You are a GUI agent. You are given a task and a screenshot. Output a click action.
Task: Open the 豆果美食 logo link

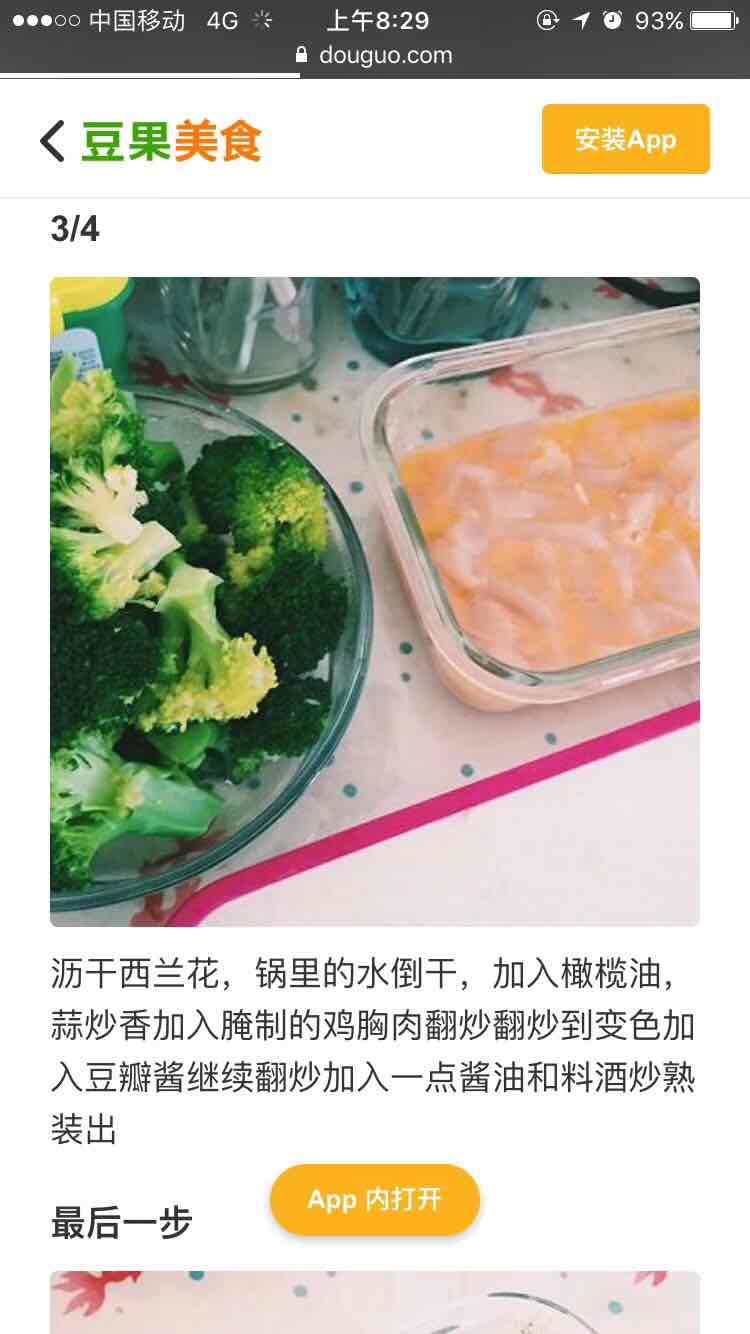pos(171,141)
